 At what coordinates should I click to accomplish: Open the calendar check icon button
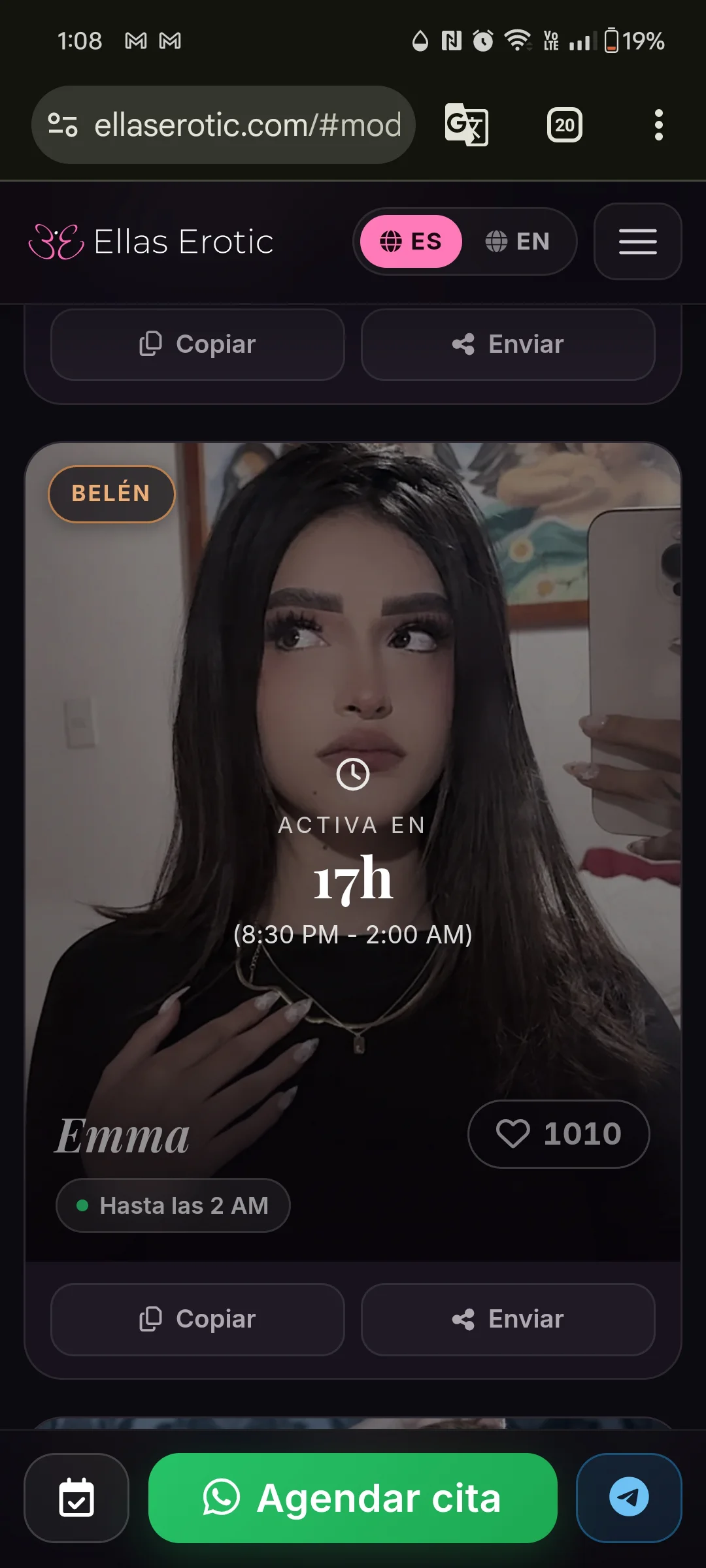[x=76, y=1498]
